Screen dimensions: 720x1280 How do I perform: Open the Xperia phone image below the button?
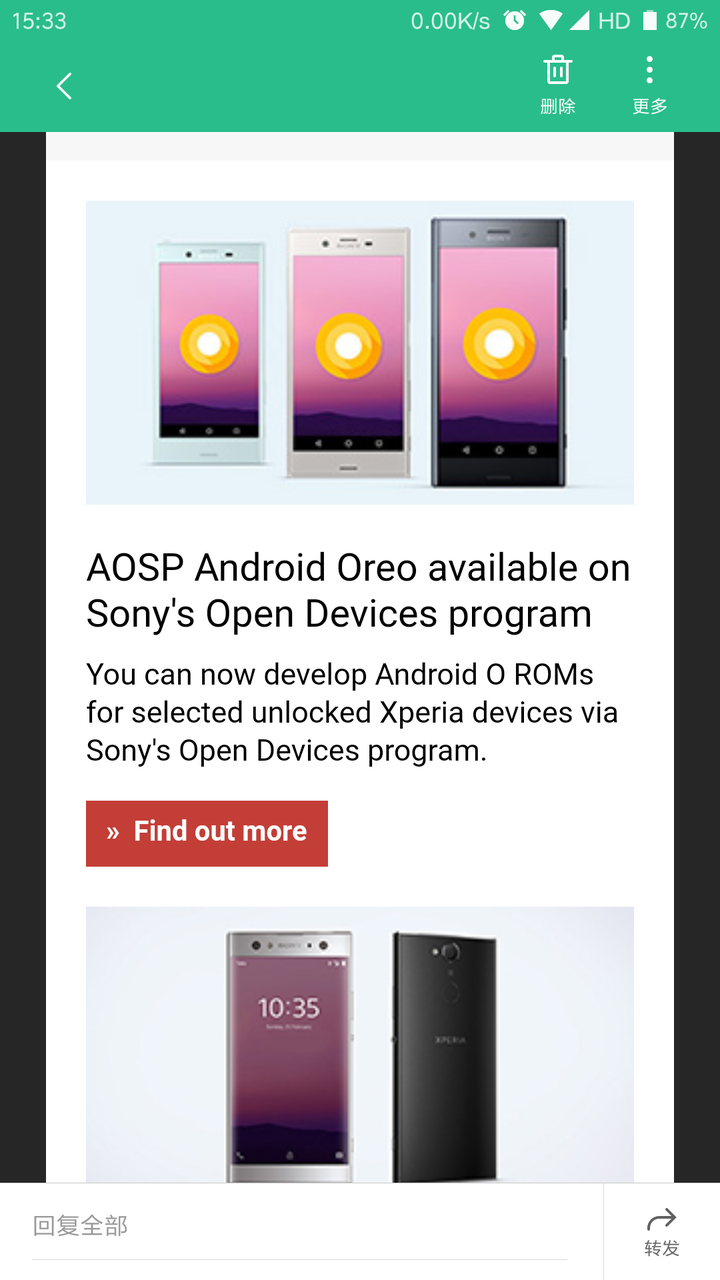(x=360, y=1044)
